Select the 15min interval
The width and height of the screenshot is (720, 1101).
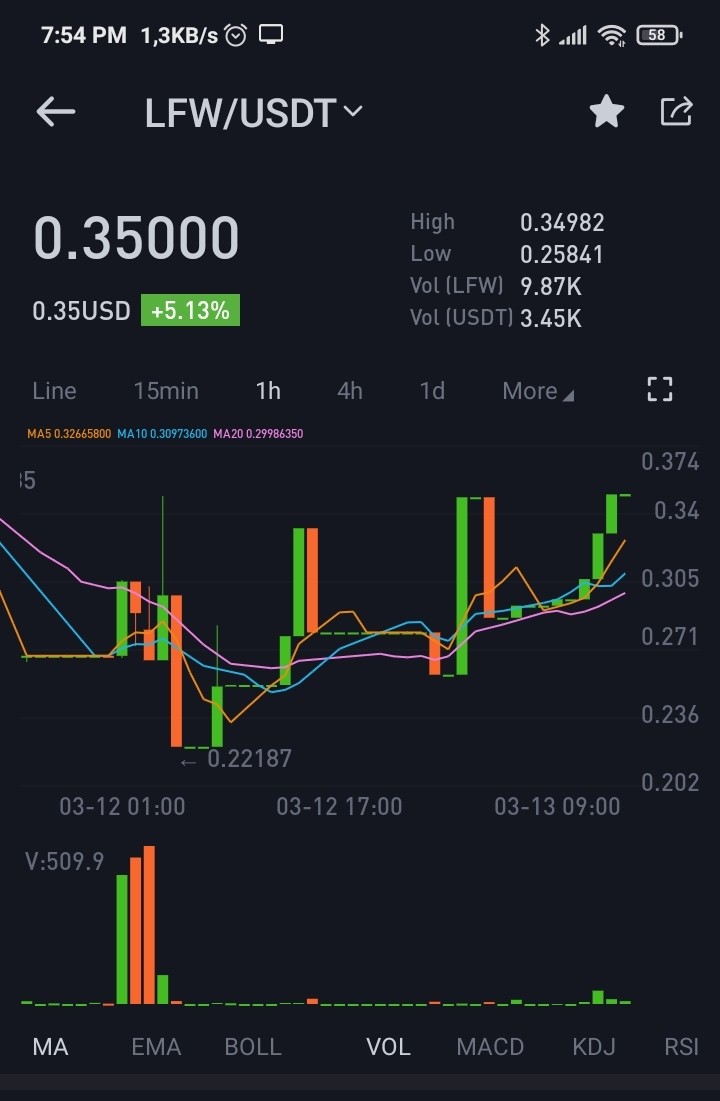(166, 390)
